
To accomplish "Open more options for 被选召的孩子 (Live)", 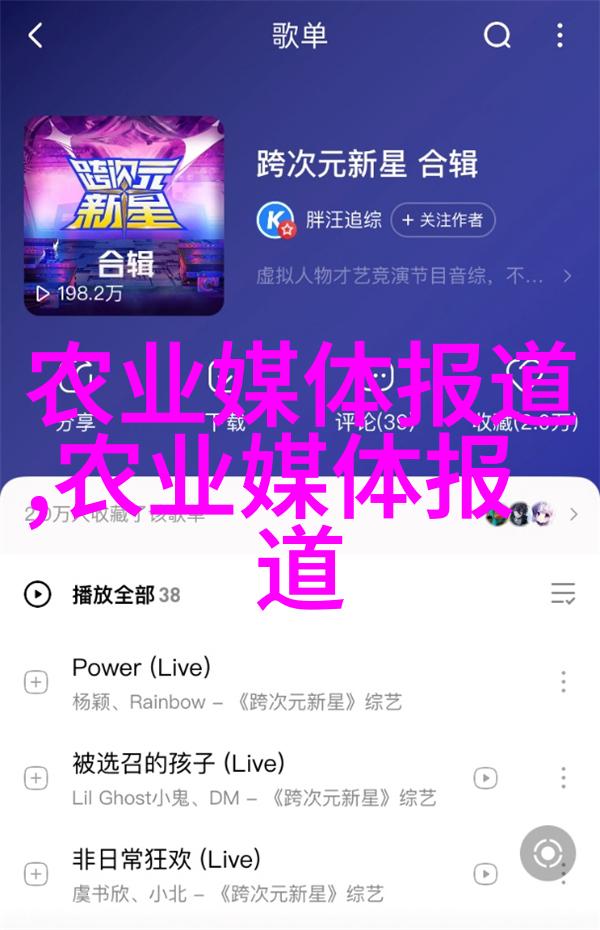I will (563, 777).
